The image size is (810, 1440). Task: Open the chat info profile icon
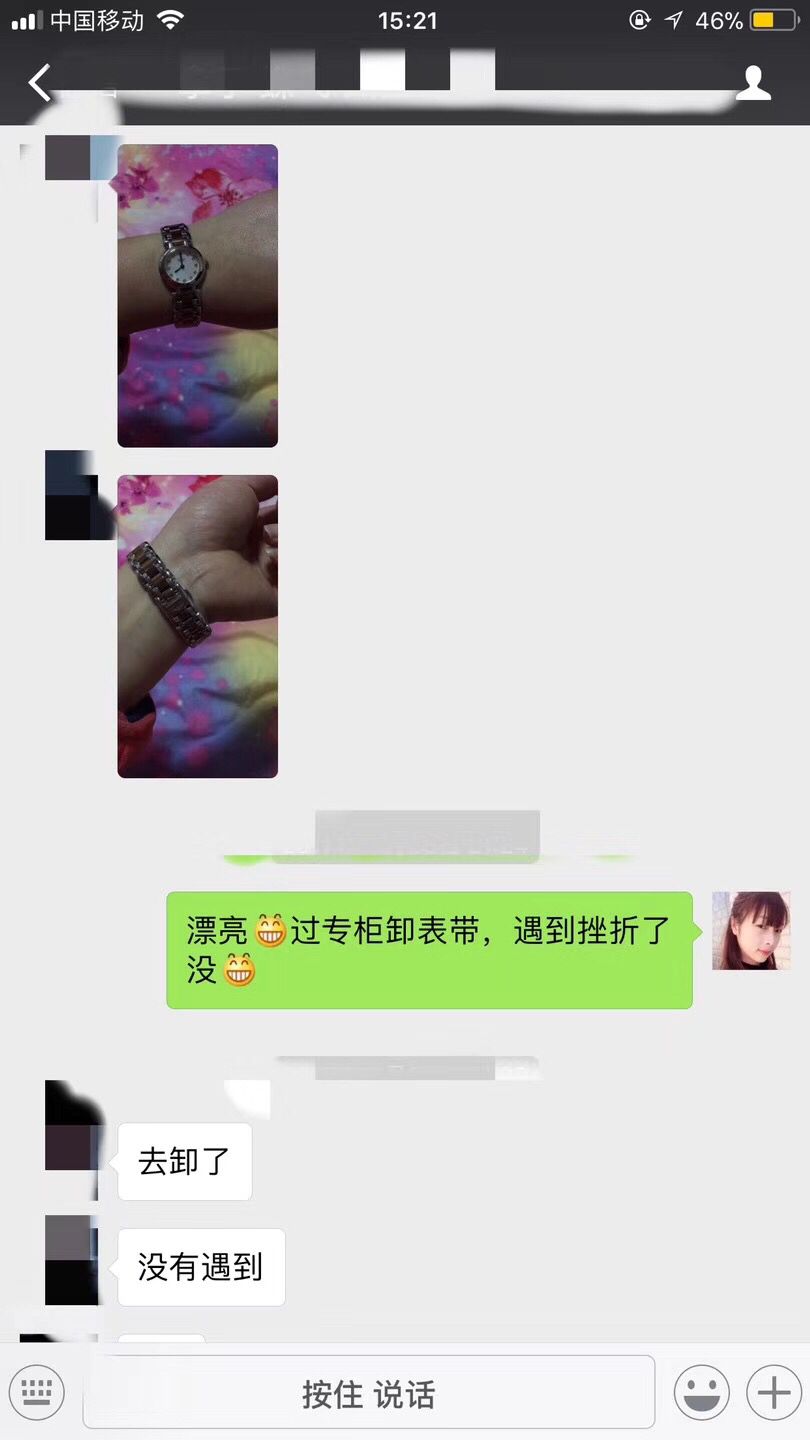pos(753,84)
